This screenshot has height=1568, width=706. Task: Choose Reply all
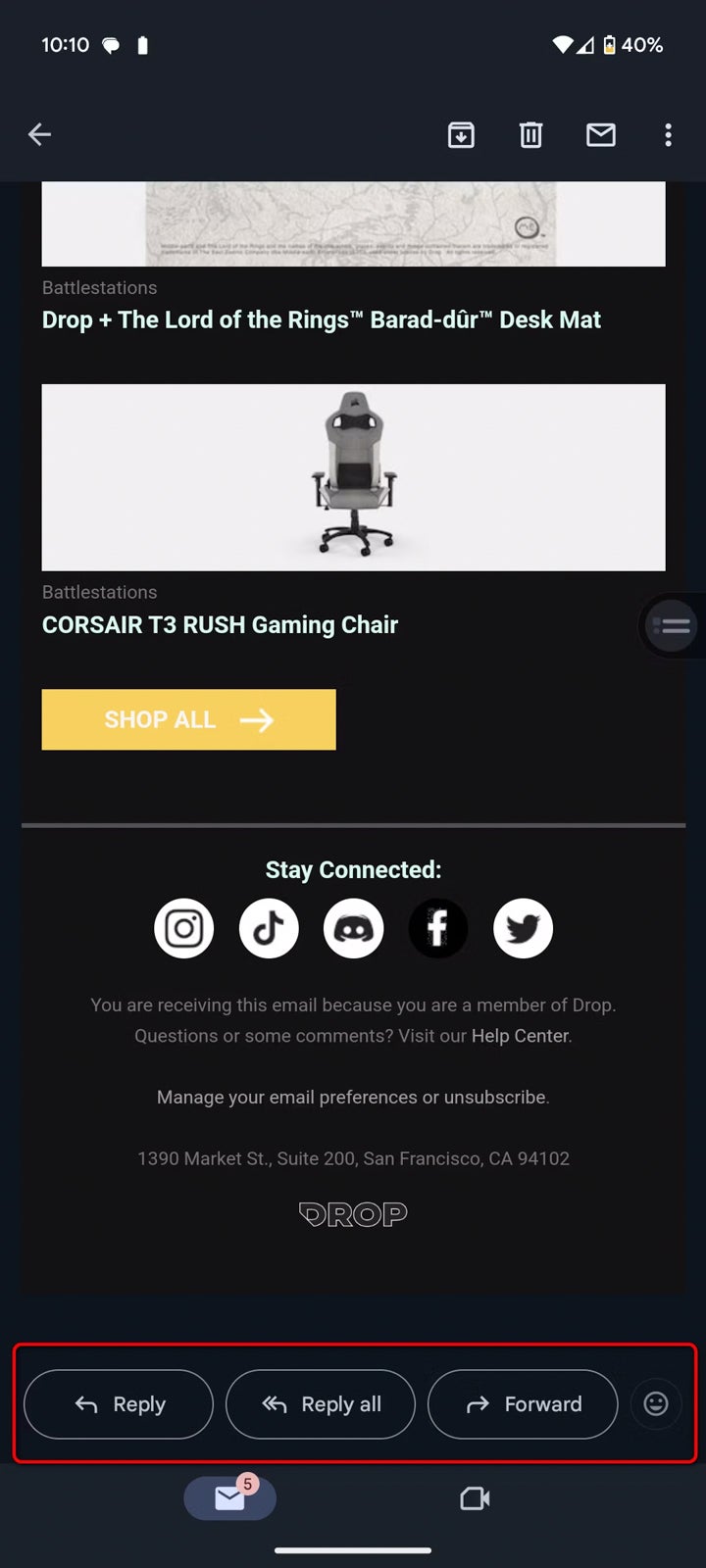point(321,1404)
